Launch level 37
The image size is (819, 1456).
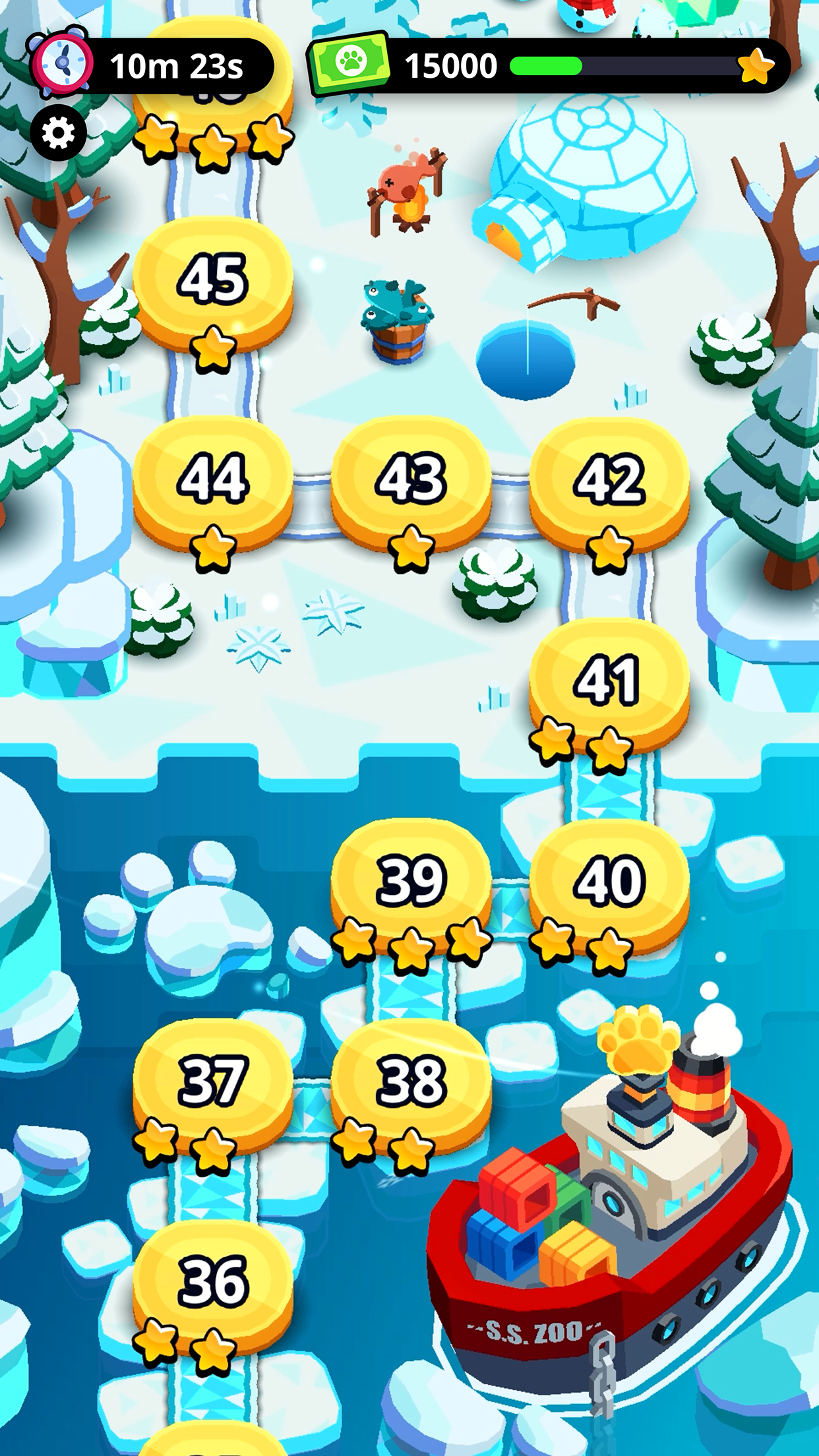pyautogui.click(x=212, y=1081)
